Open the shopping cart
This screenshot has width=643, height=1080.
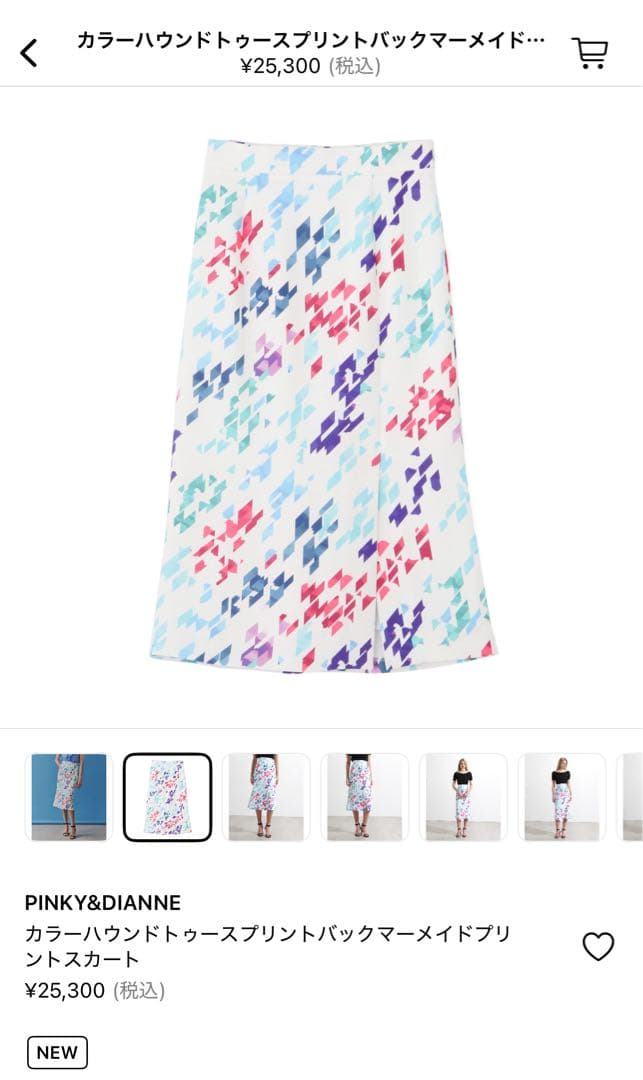coord(590,52)
